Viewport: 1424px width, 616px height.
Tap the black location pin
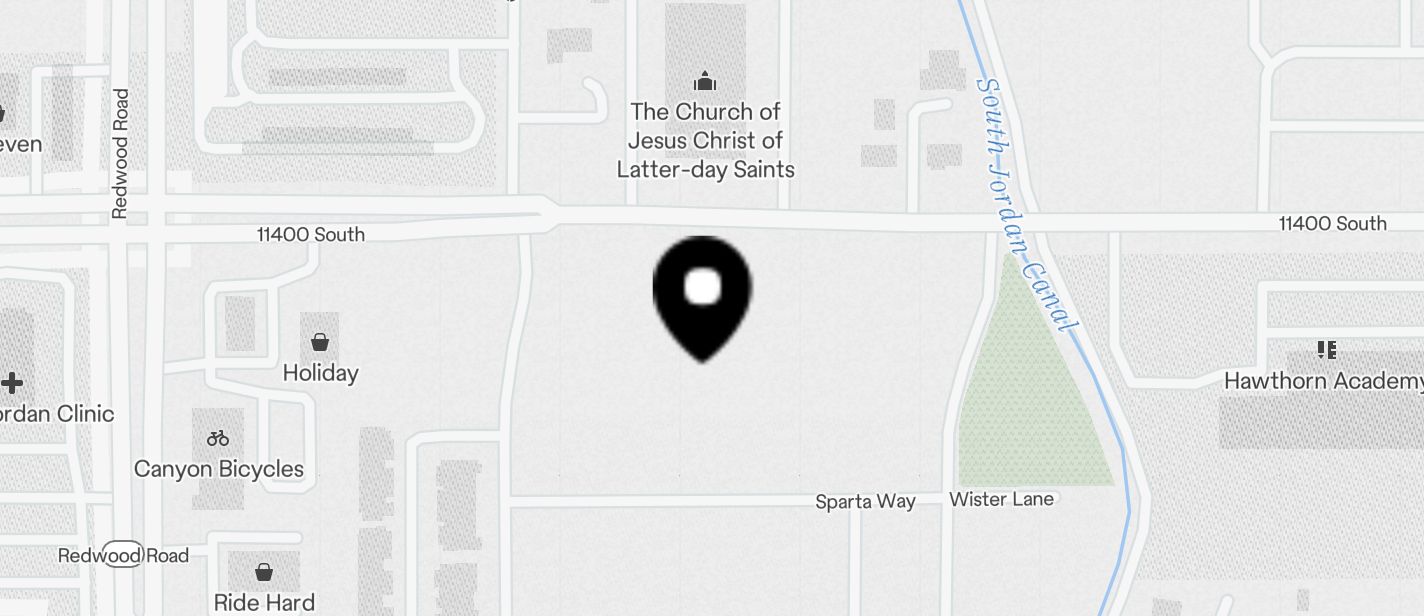(702, 295)
